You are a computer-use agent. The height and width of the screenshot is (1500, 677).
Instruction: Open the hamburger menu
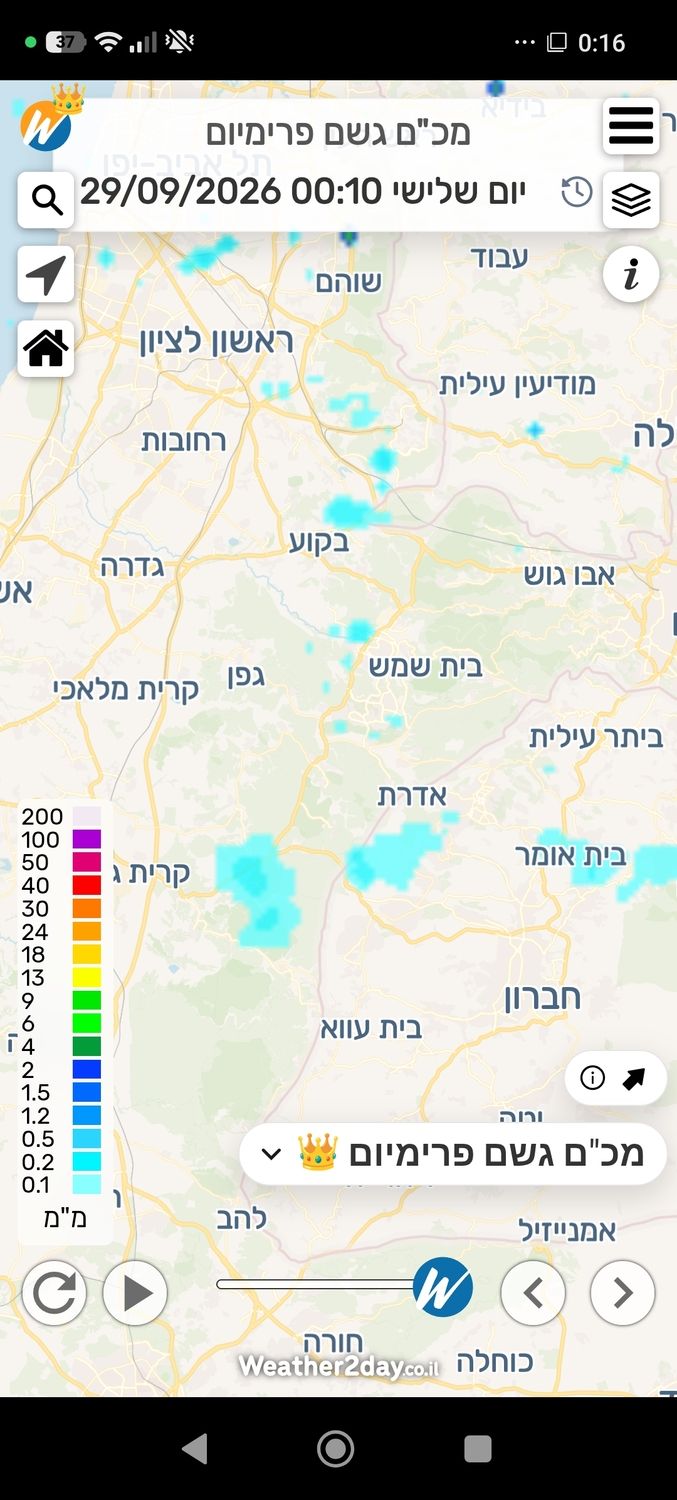(631, 126)
